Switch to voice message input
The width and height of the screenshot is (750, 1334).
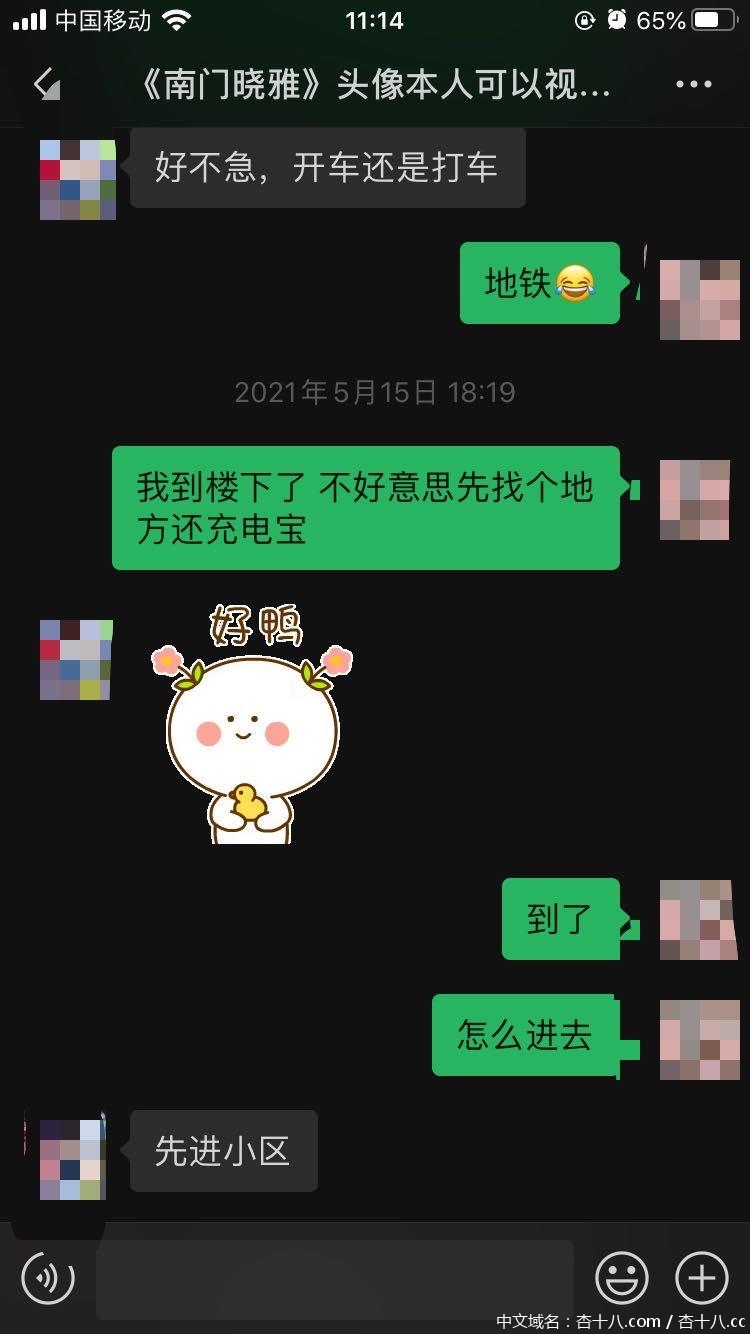48,1277
